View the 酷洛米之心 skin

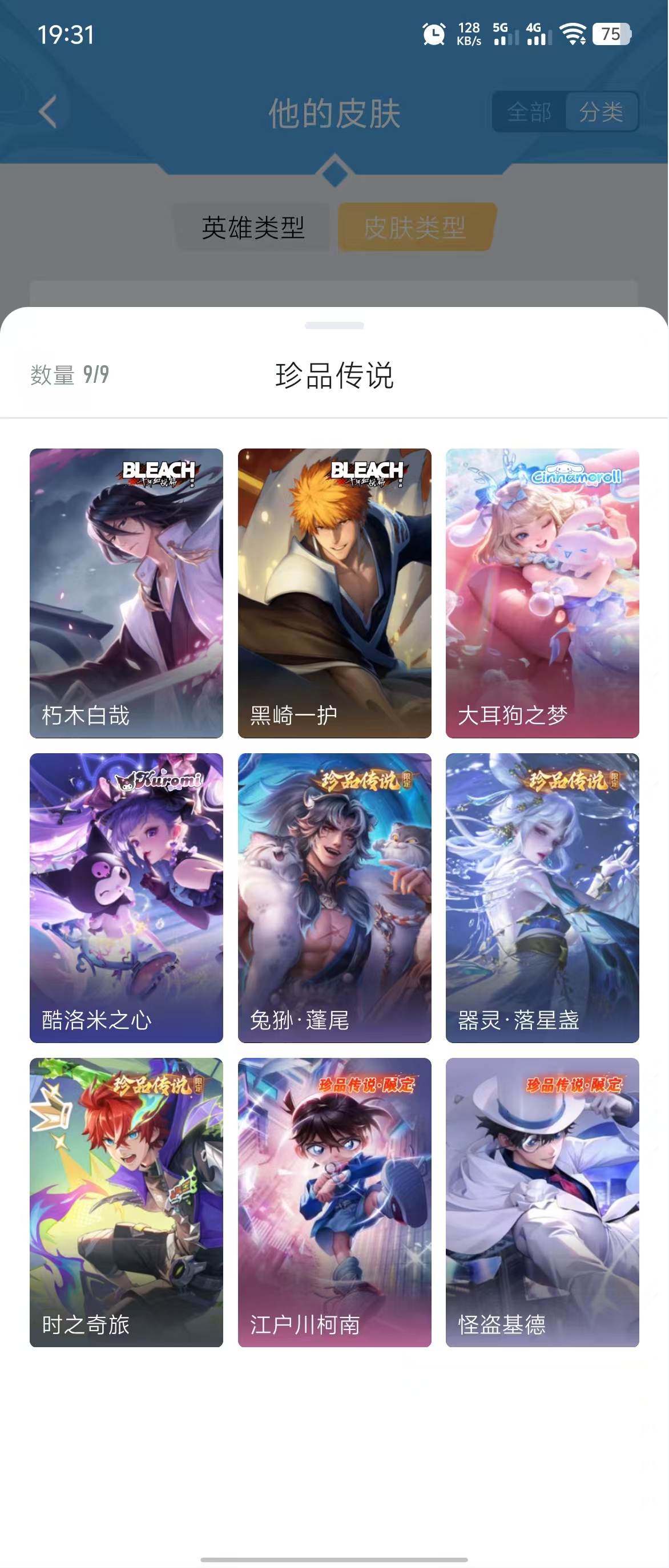126,897
